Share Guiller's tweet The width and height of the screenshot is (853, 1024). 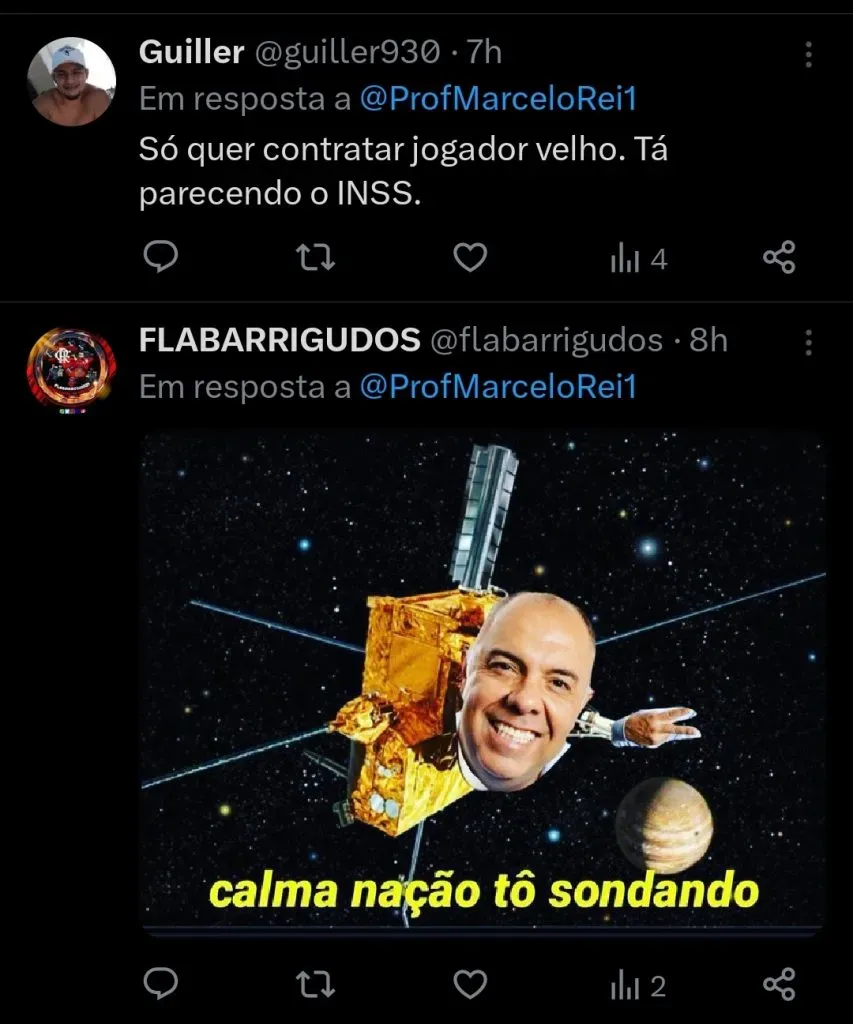pos(779,258)
